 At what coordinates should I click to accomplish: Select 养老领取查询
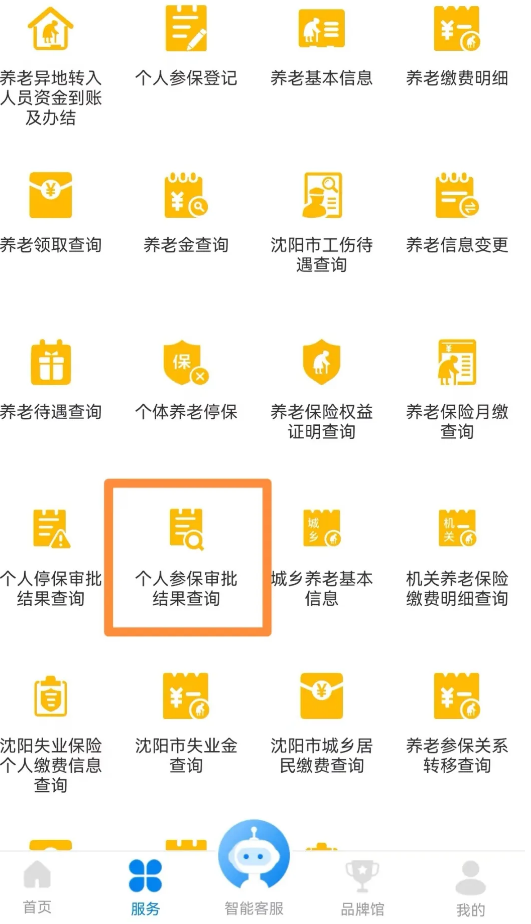(x=51, y=212)
